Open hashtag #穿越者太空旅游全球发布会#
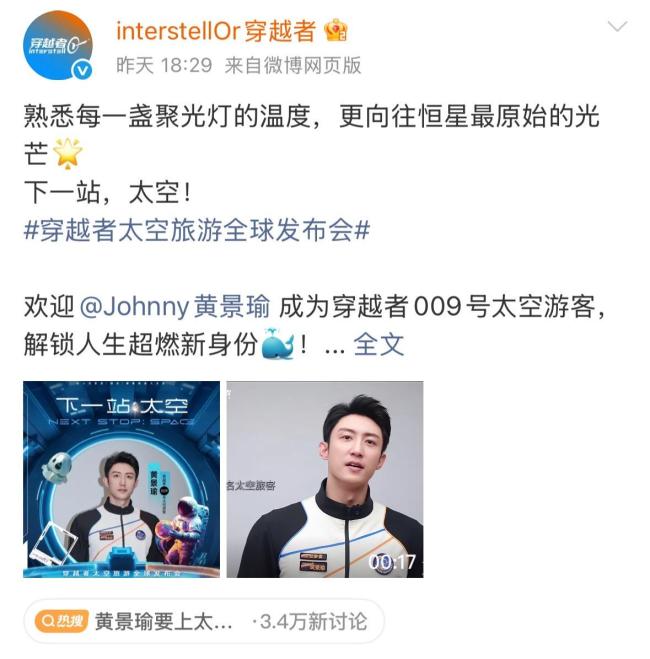 click(197, 230)
